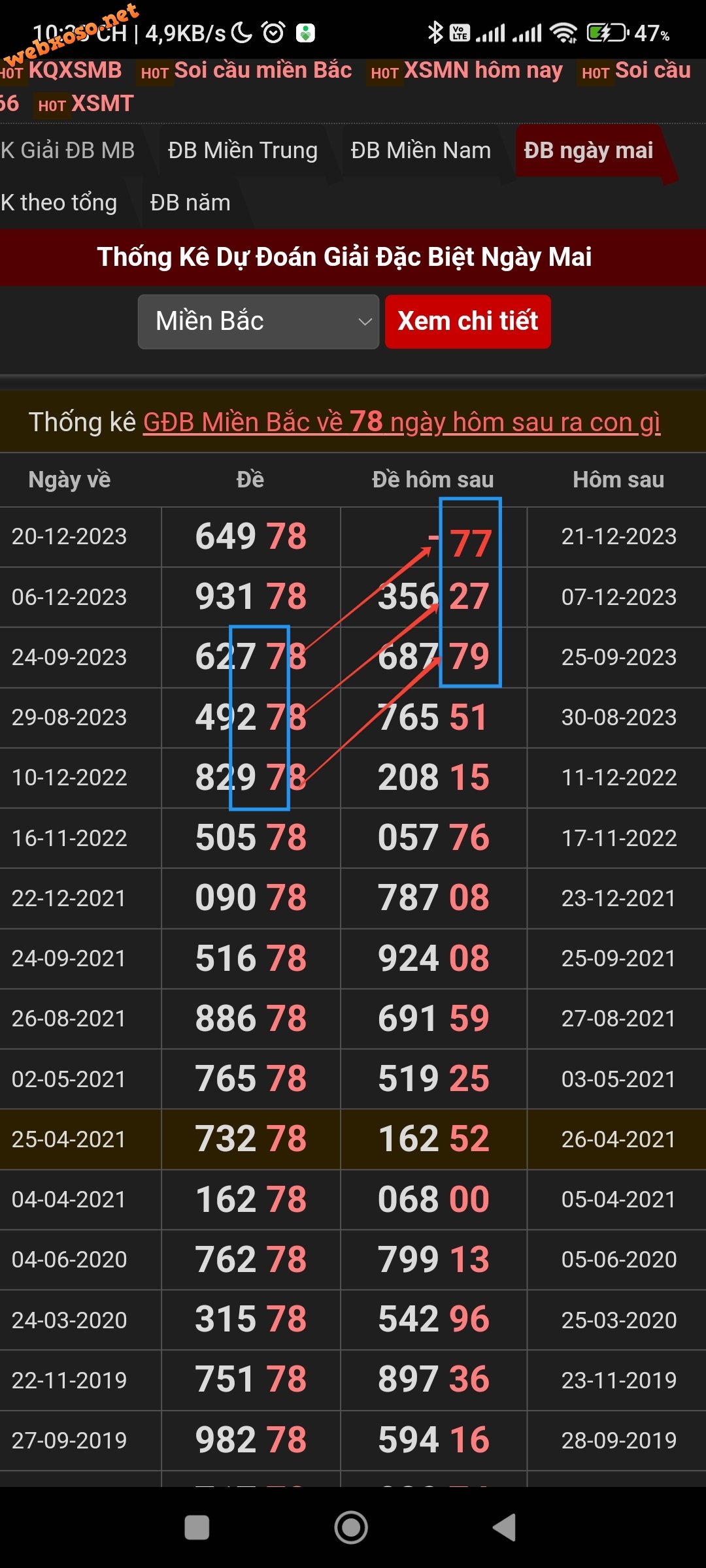Image resolution: width=706 pixels, height=1568 pixels.
Task: Go back with system back button
Action: (x=505, y=1527)
